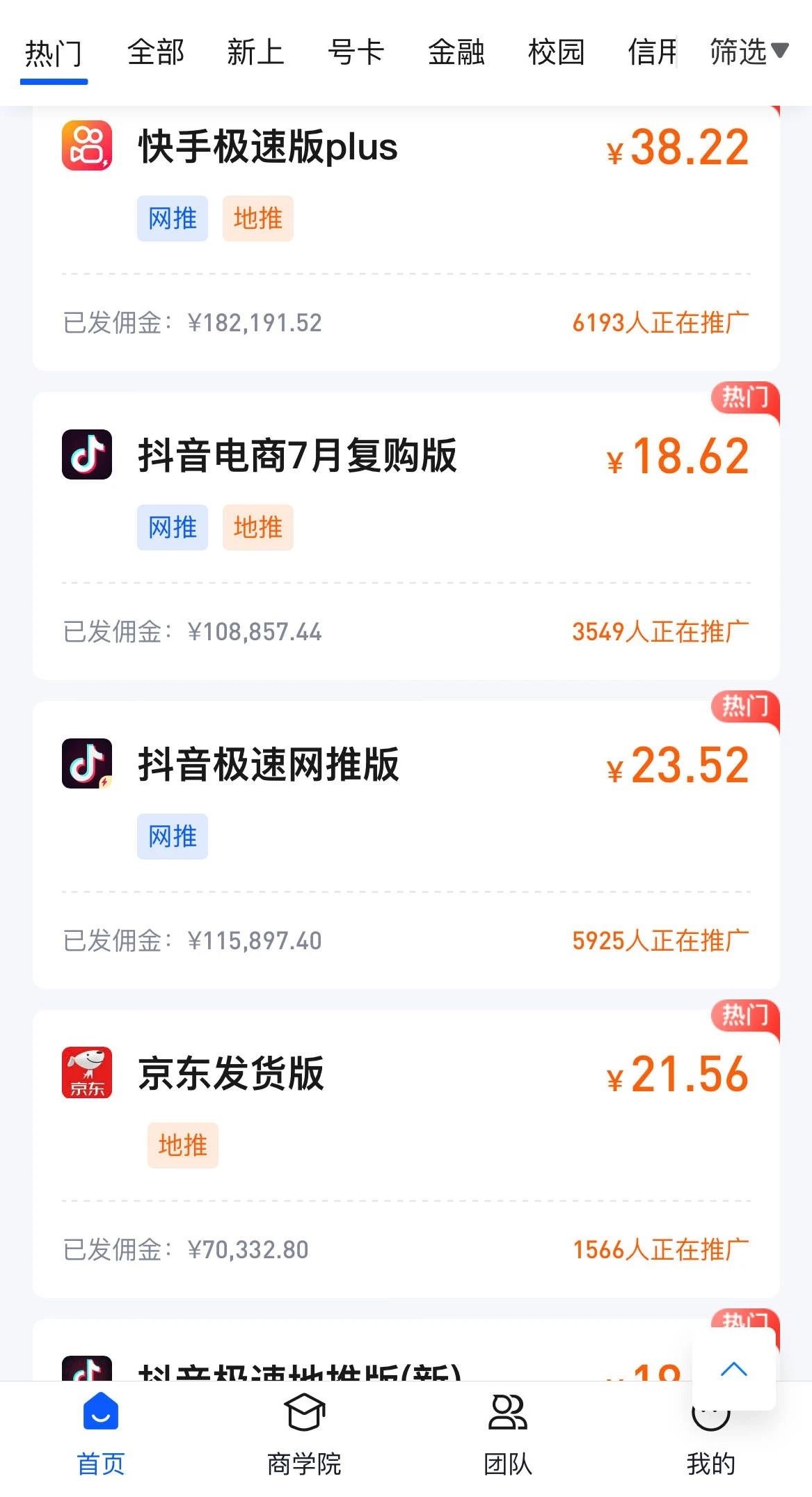Switch to the 金融 tab
The image size is (812, 1497).
click(x=456, y=53)
